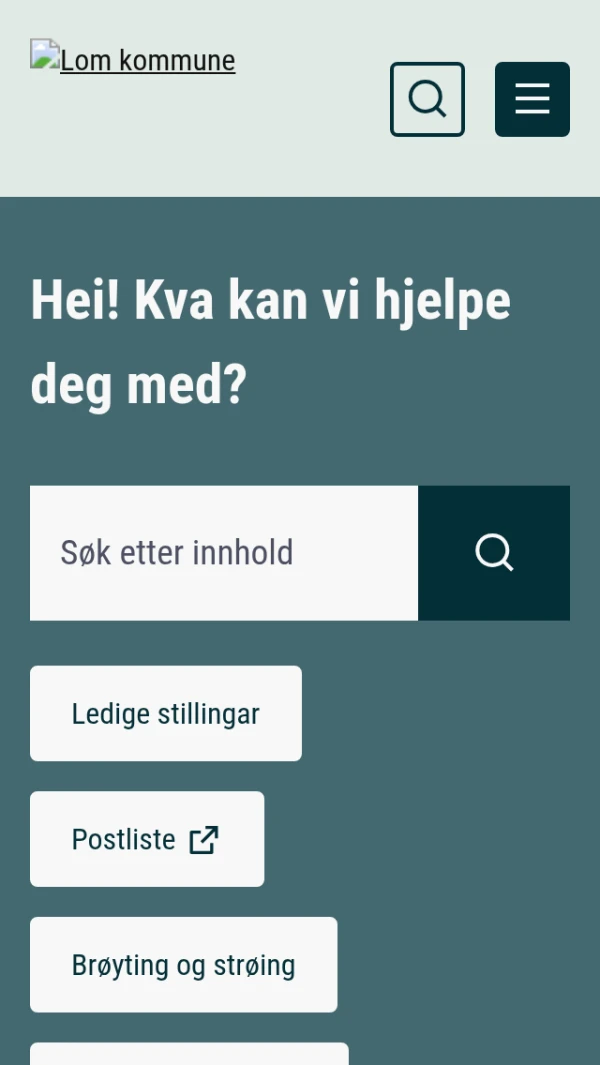Open Ledige stillingar
This screenshot has height=1065, width=600.
[x=166, y=714]
